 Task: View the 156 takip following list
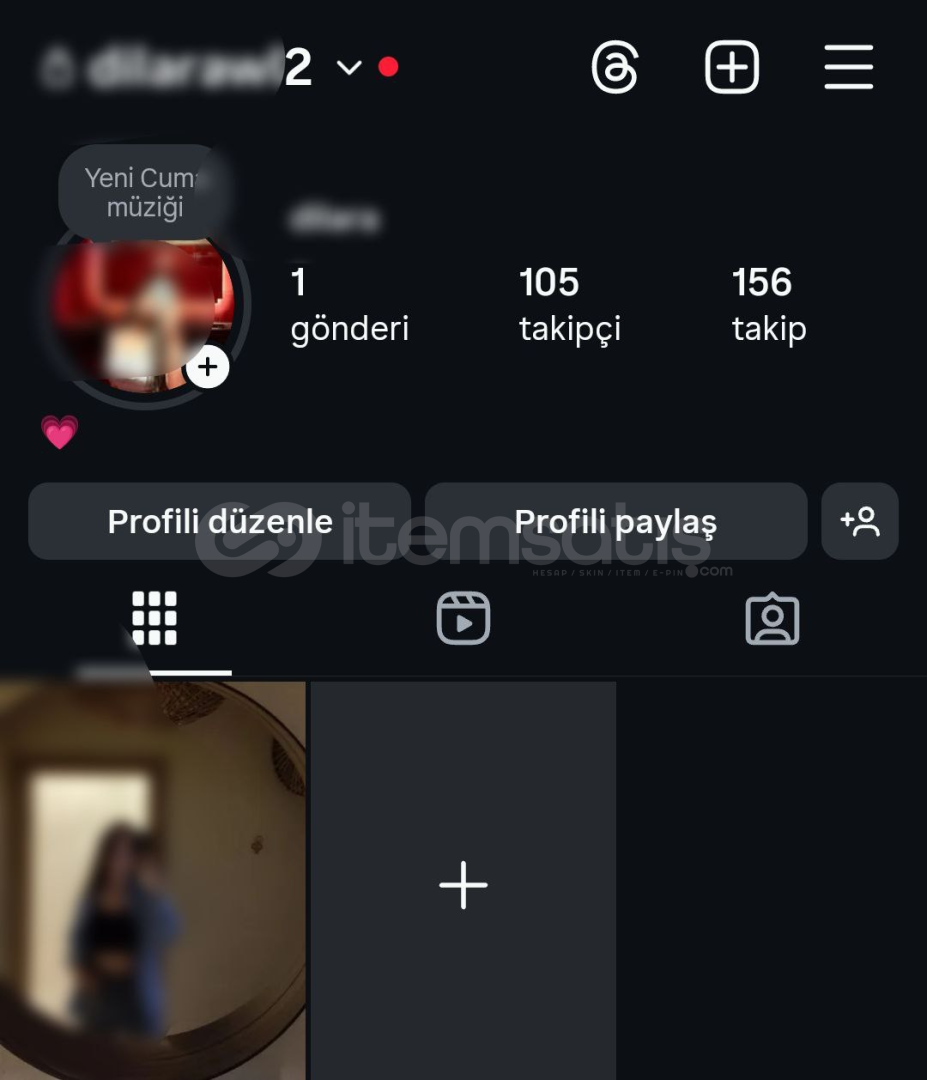[x=768, y=305]
